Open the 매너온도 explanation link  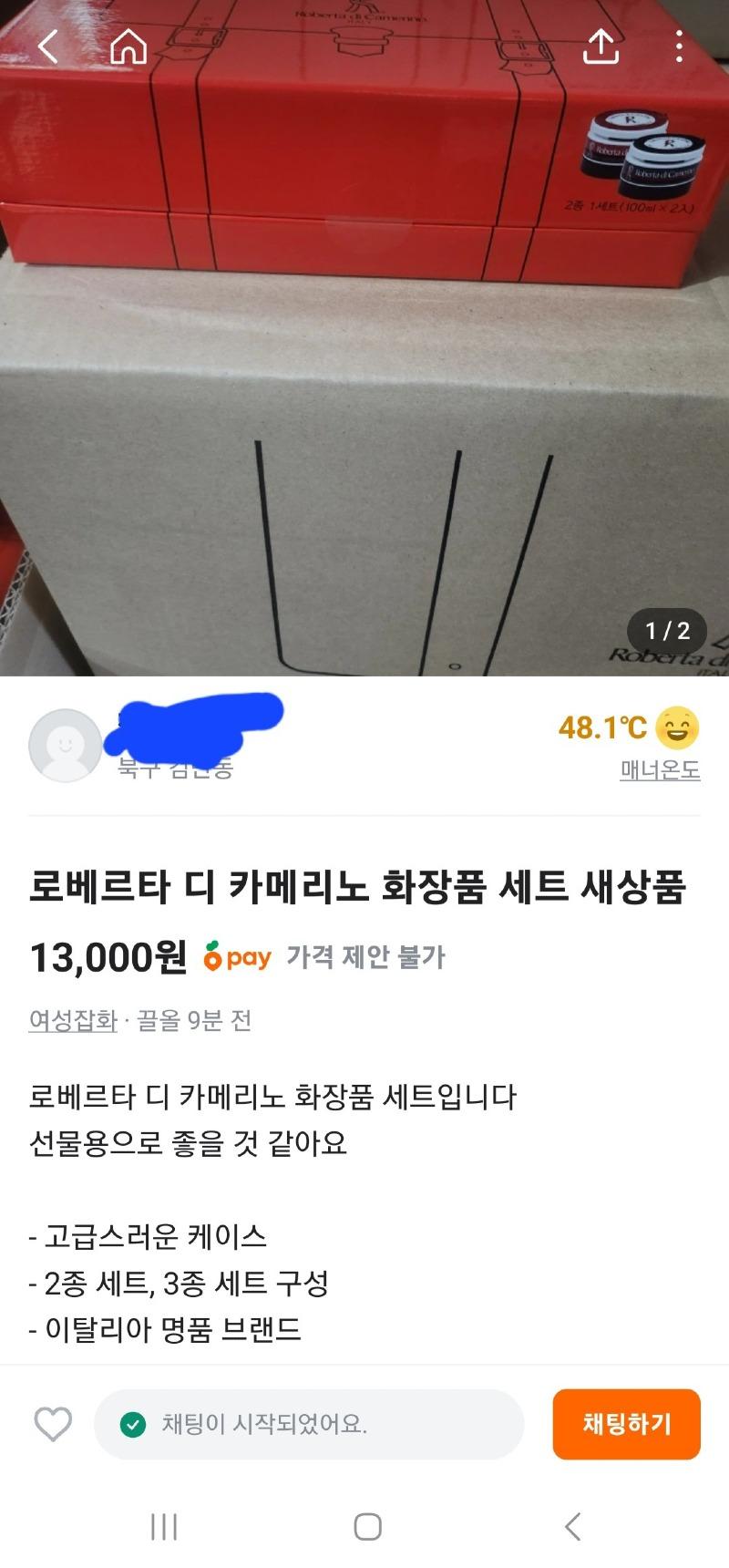point(660,770)
